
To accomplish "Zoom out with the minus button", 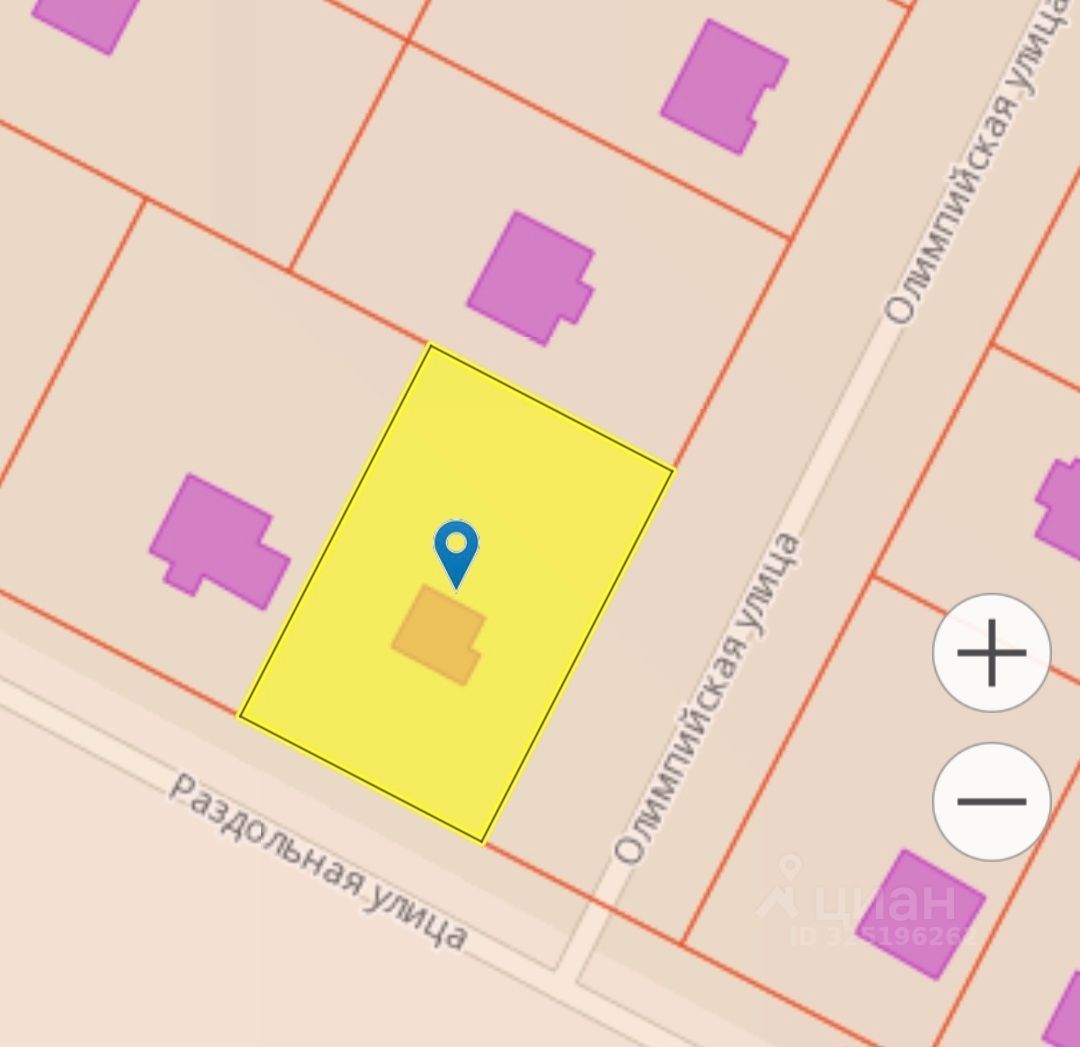I will [x=991, y=801].
